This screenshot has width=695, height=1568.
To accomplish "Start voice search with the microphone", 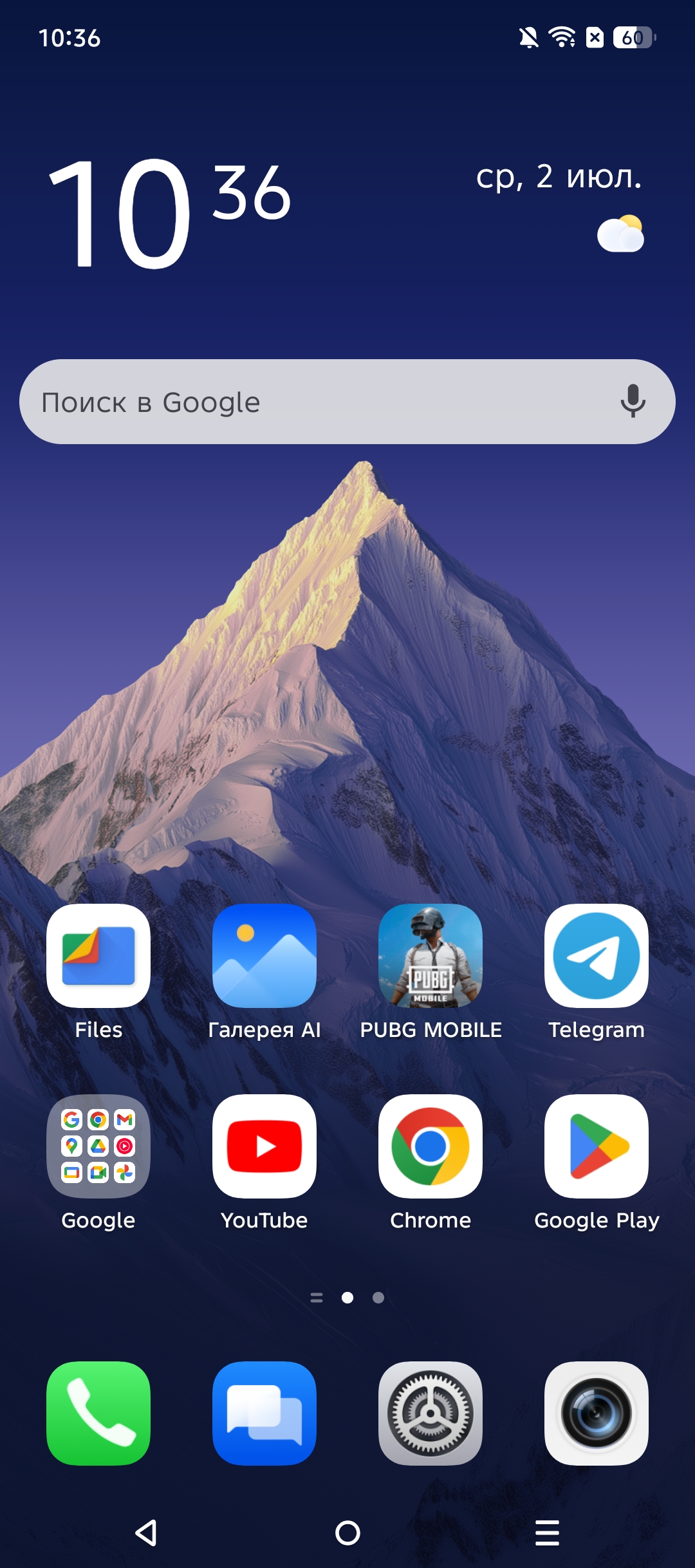I will [633, 402].
